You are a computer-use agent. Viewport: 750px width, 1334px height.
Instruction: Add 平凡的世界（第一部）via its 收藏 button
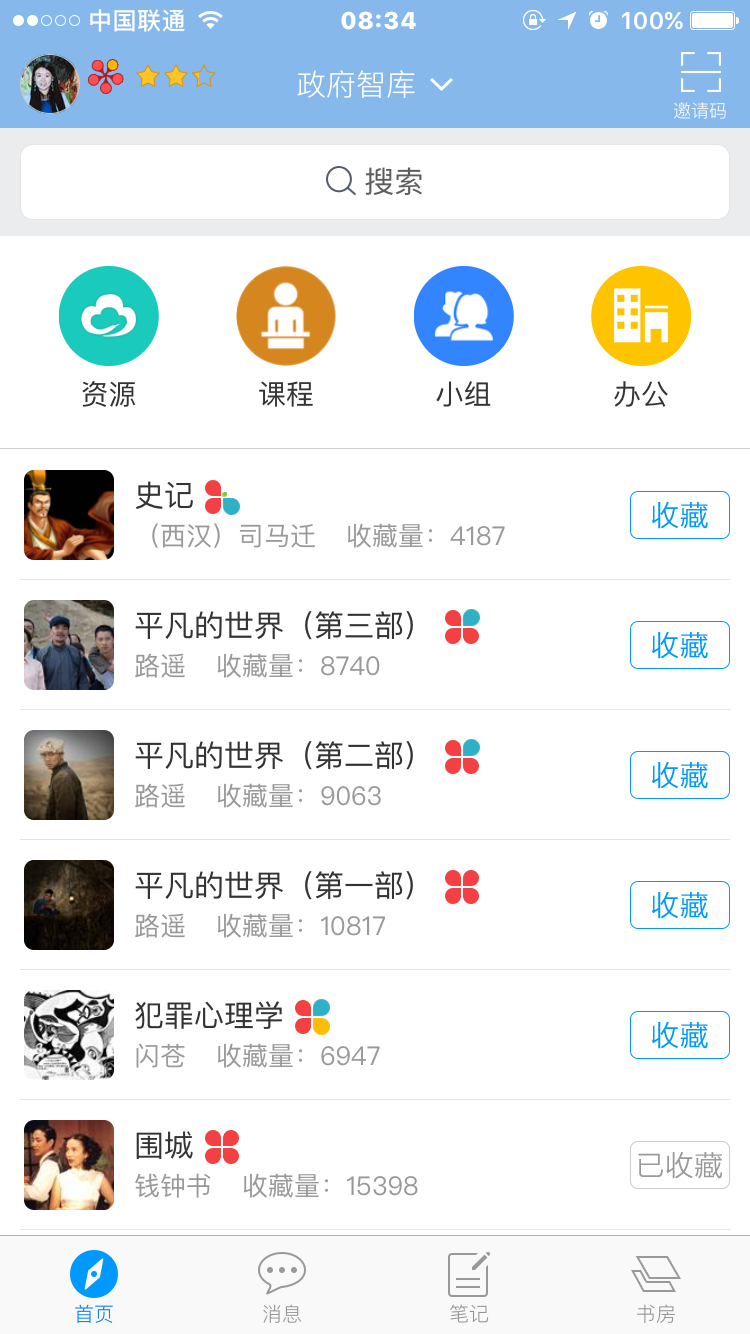click(680, 905)
